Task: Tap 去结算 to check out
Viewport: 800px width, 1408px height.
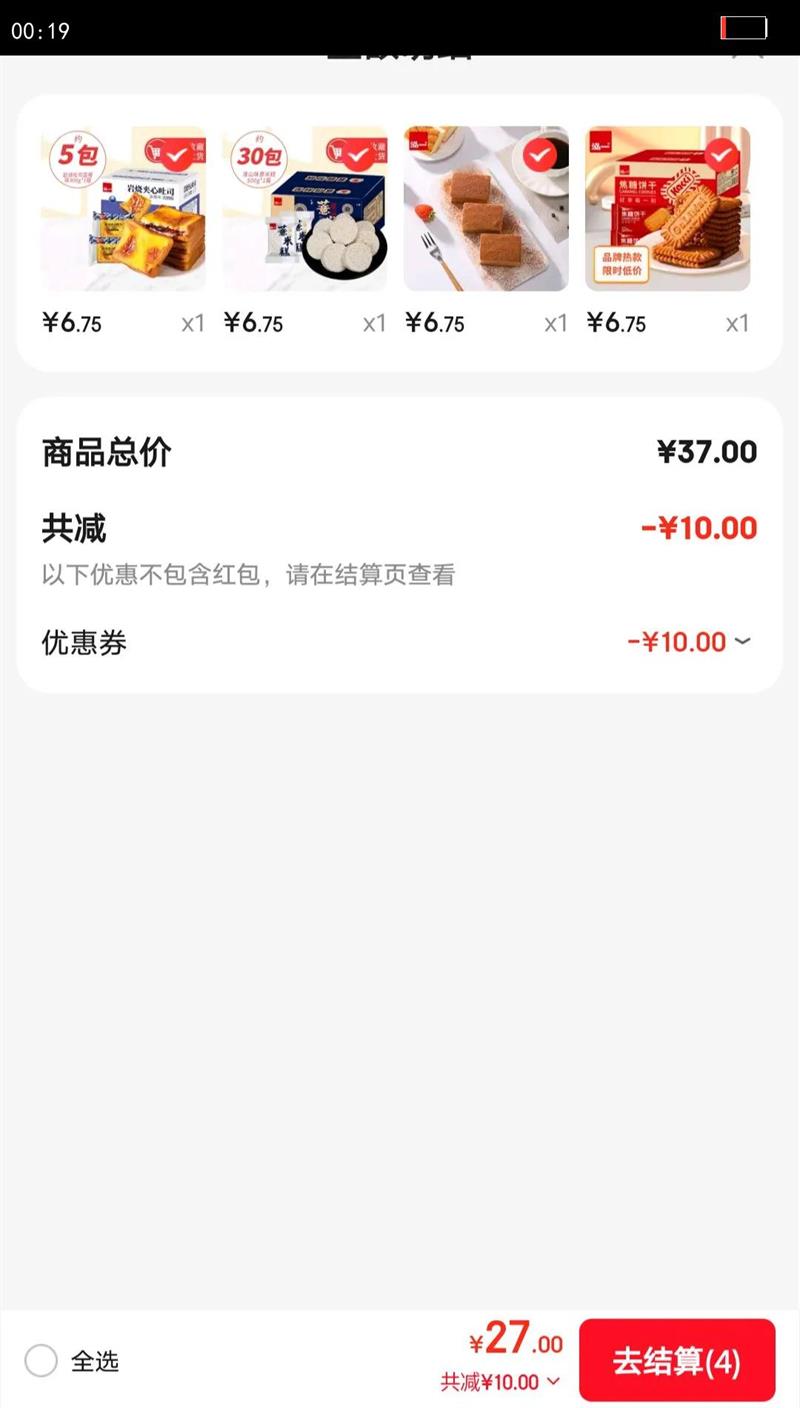Action: pos(677,1361)
